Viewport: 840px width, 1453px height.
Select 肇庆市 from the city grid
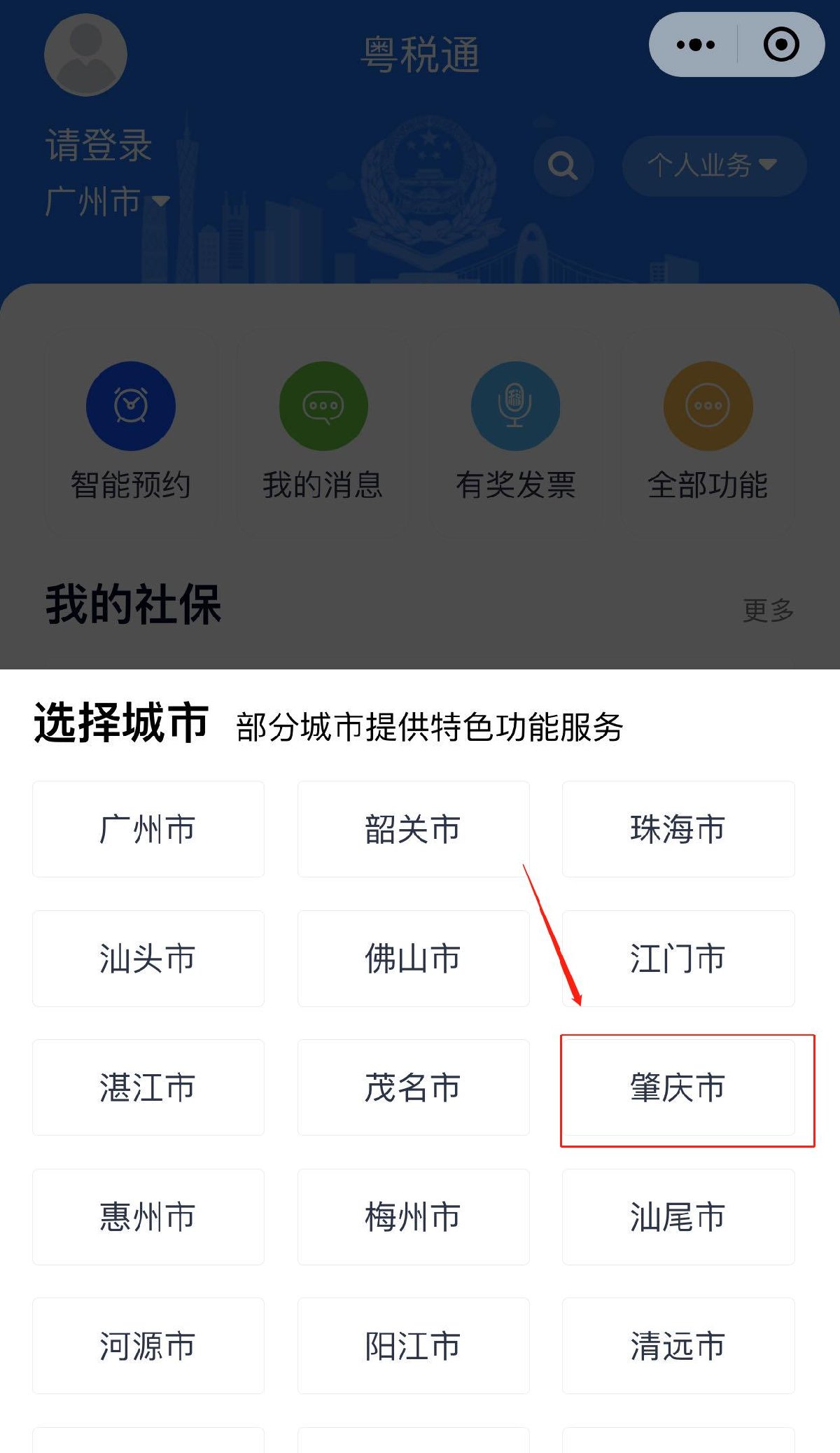click(x=678, y=1087)
